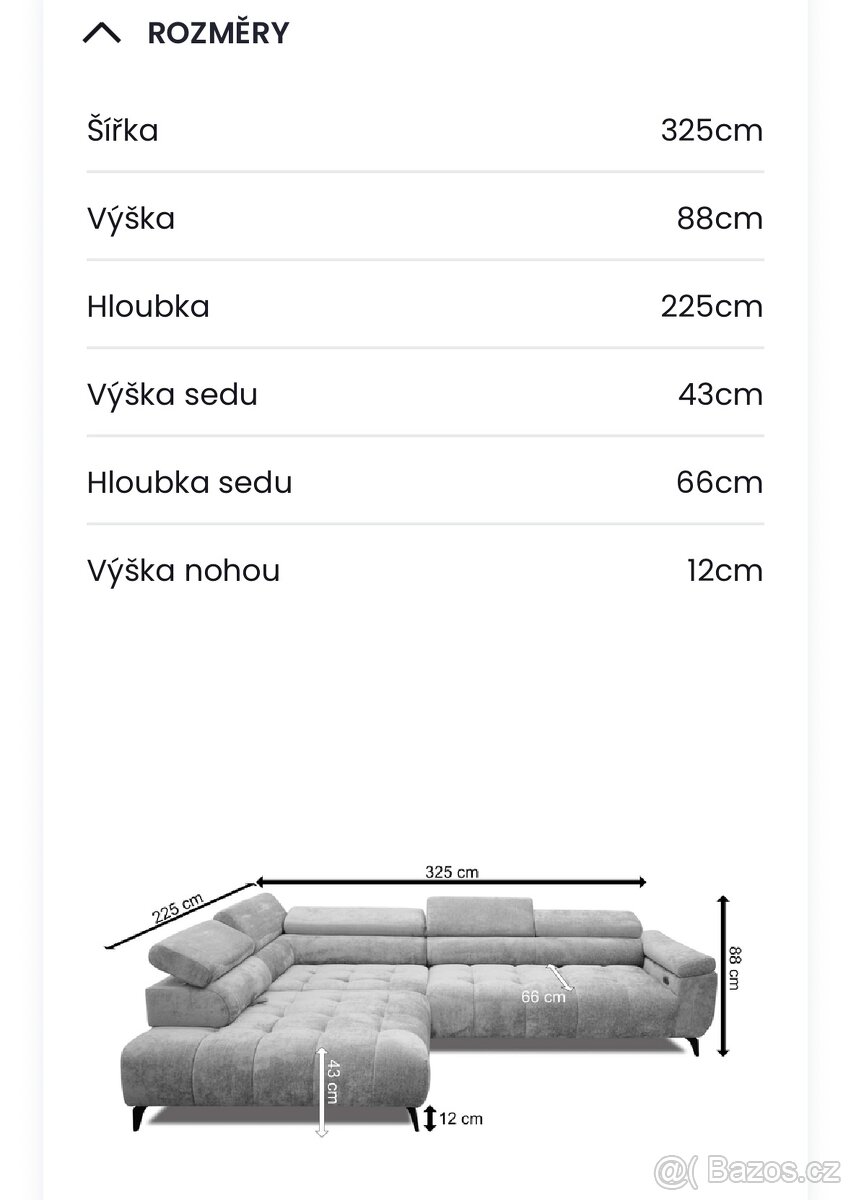Click the 88cm height value
The width and height of the screenshot is (851, 1200).
click(x=725, y=218)
